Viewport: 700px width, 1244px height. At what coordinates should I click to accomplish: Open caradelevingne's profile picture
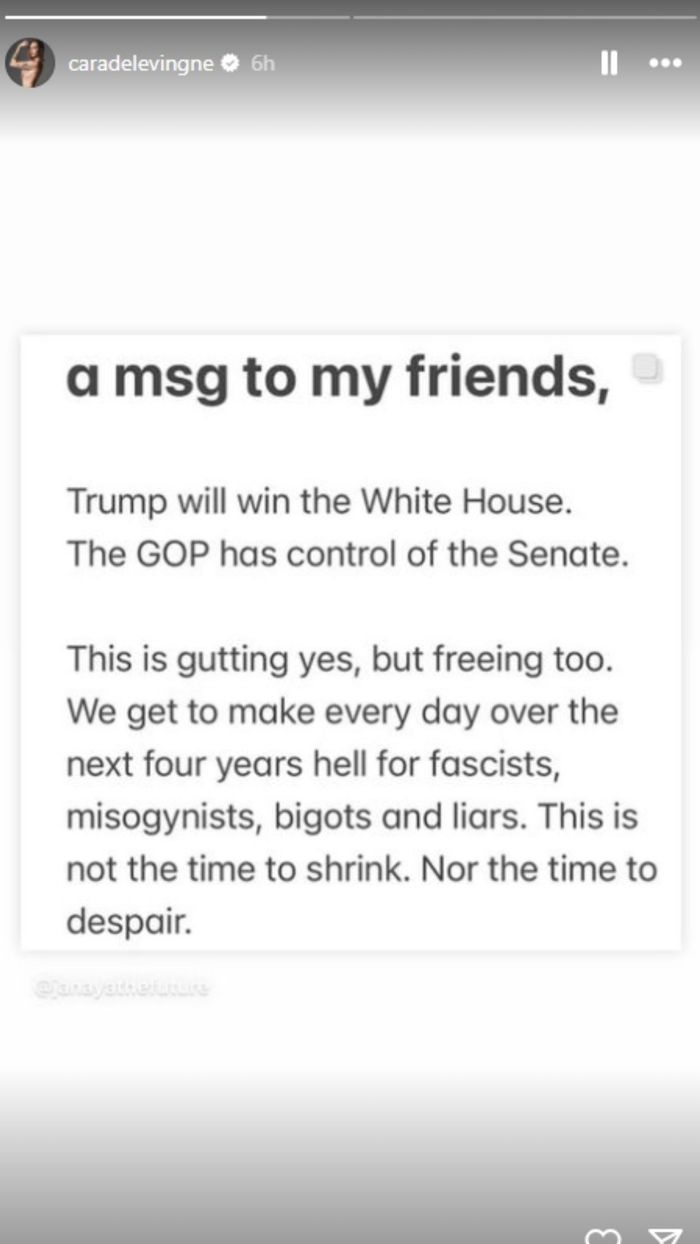[x=30, y=63]
